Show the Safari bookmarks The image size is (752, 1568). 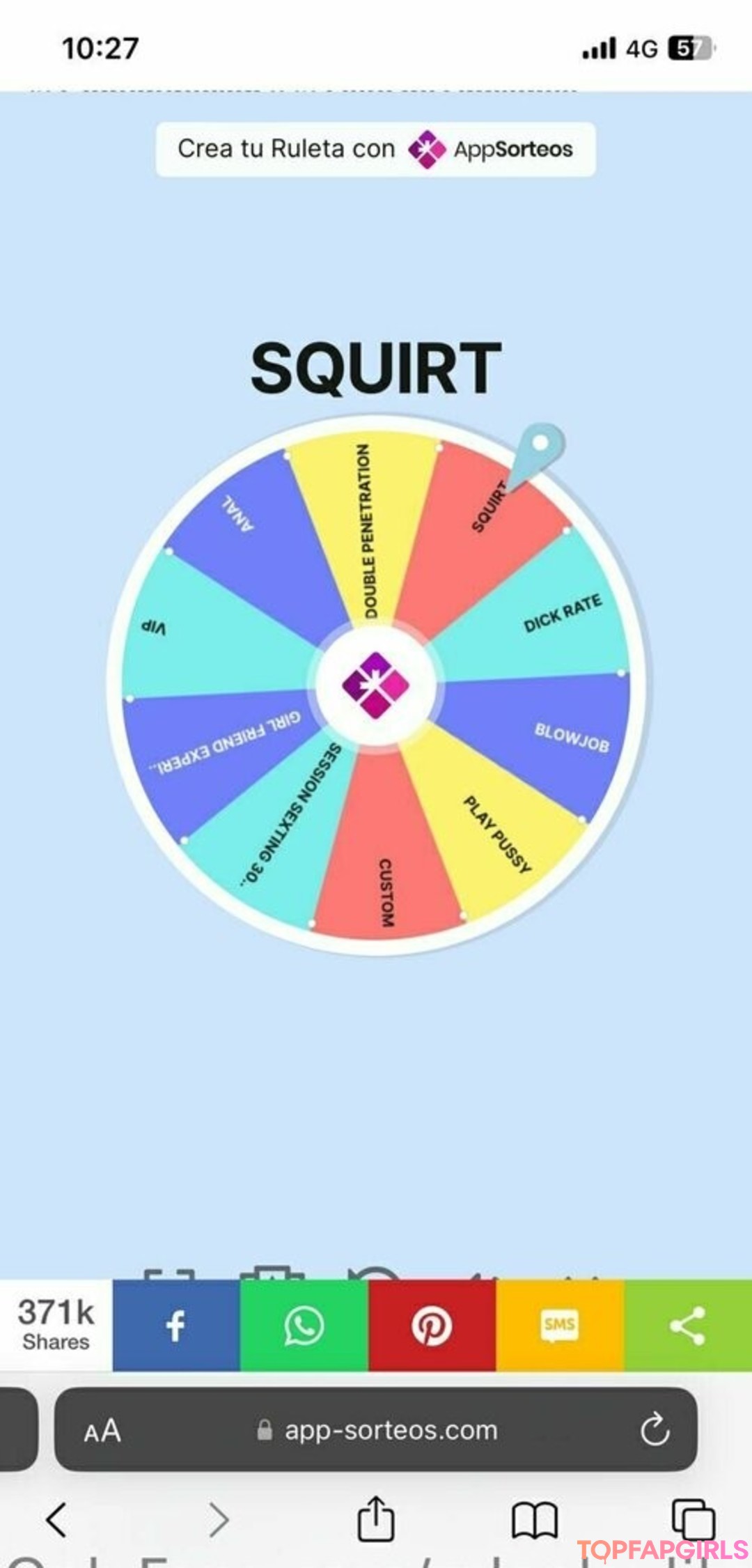pyautogui.click(x=535, y=1519)
